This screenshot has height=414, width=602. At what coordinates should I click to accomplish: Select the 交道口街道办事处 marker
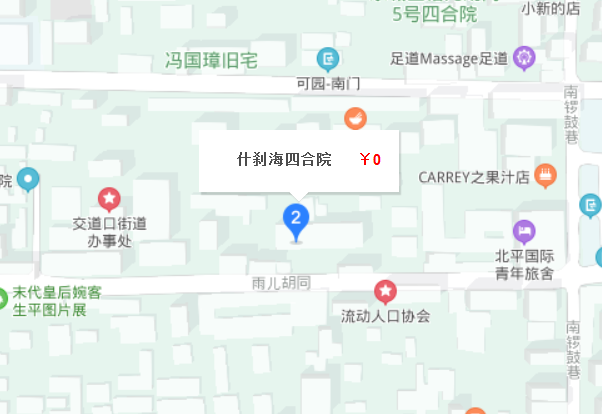(109, 198)
